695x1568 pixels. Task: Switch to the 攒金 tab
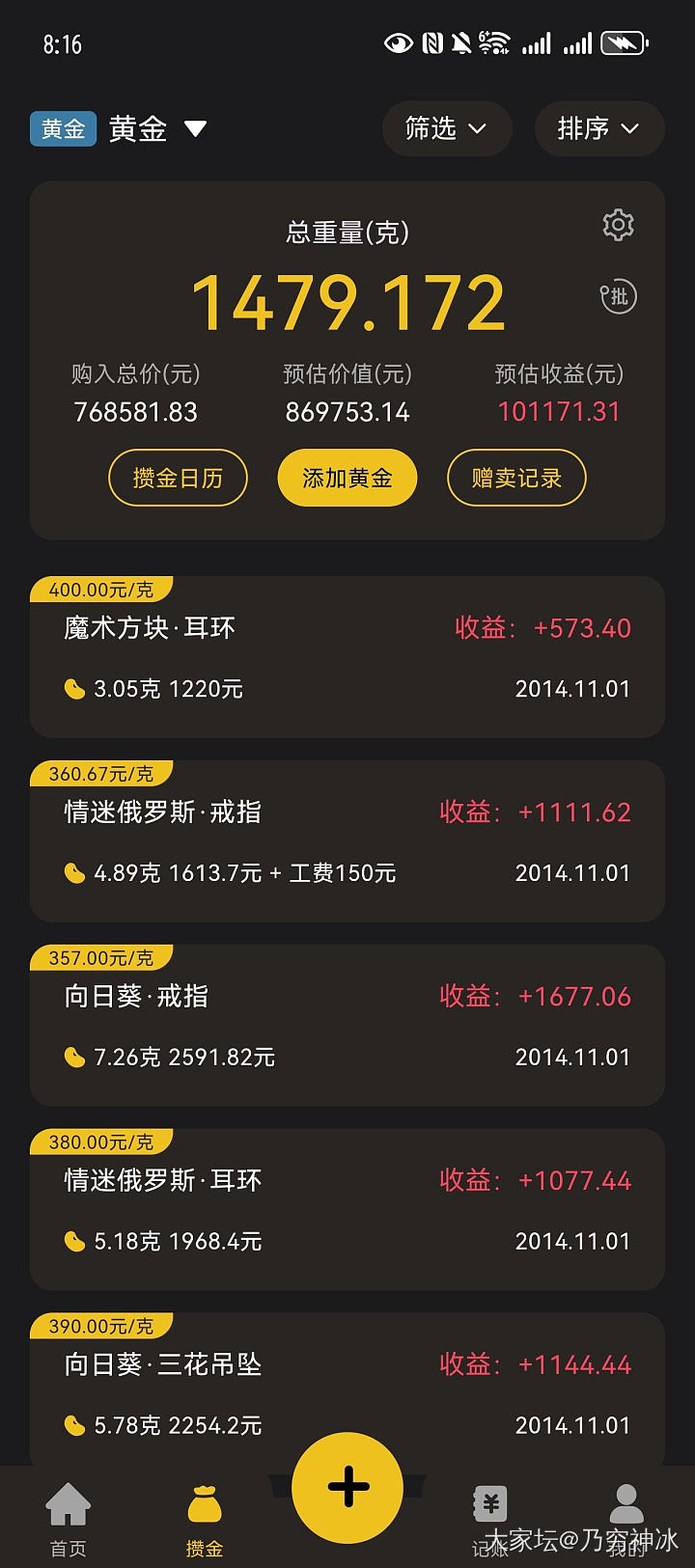pyautogui.click(x=205, y=1520)
